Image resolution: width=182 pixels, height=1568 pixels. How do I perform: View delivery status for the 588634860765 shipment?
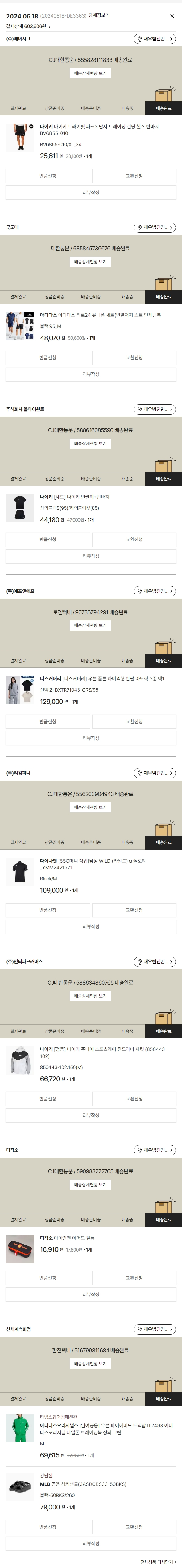[x=90, y=996]
